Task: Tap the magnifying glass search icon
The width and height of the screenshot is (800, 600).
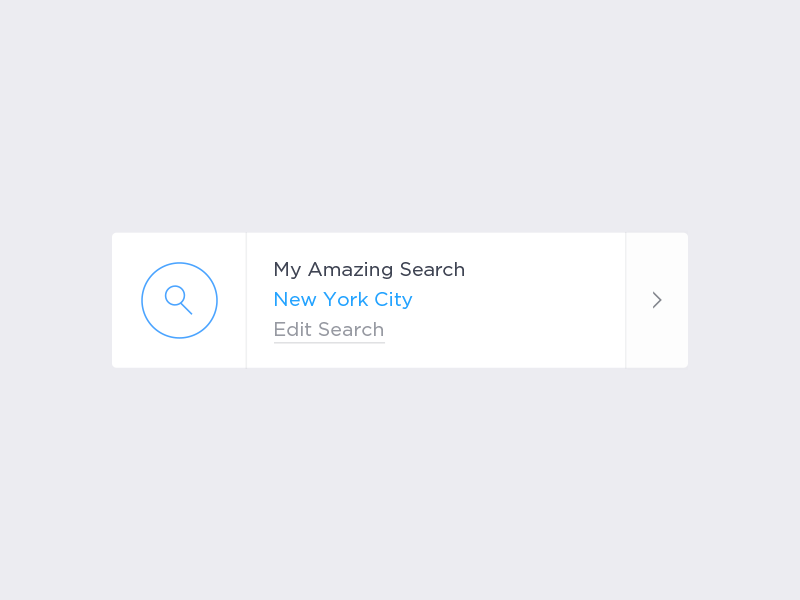Action: [179, 300]
